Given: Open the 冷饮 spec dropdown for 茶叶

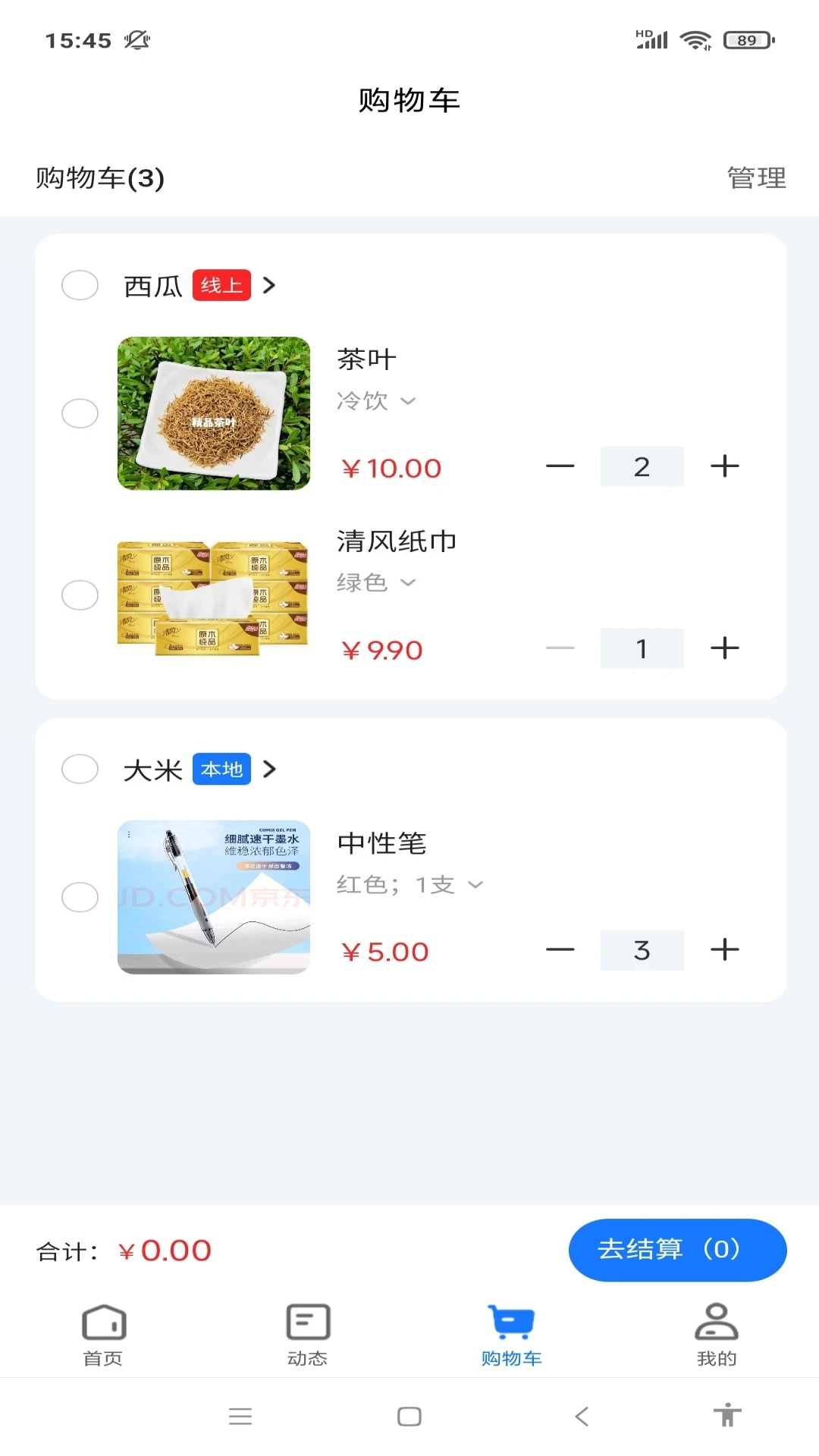Looking at the screenshot, I should [377, 401].
